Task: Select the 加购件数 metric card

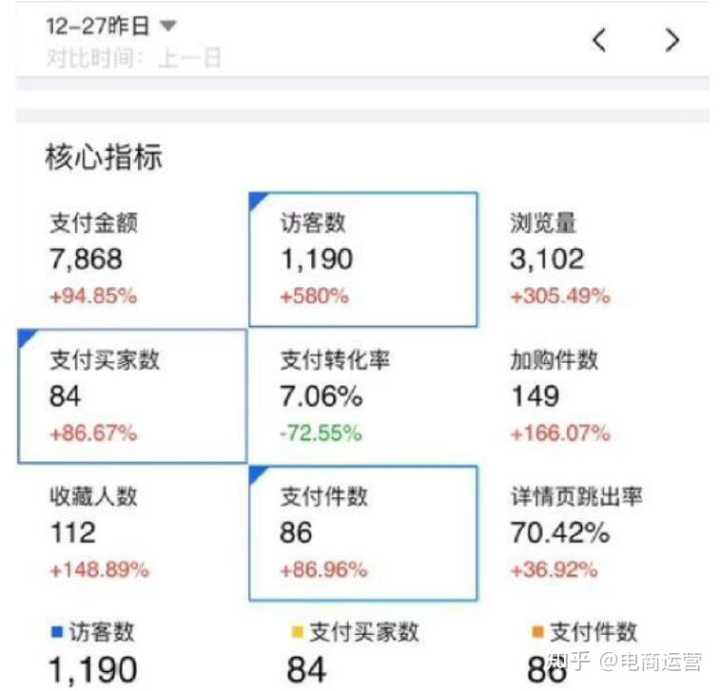Action: [x=590, y=396]
